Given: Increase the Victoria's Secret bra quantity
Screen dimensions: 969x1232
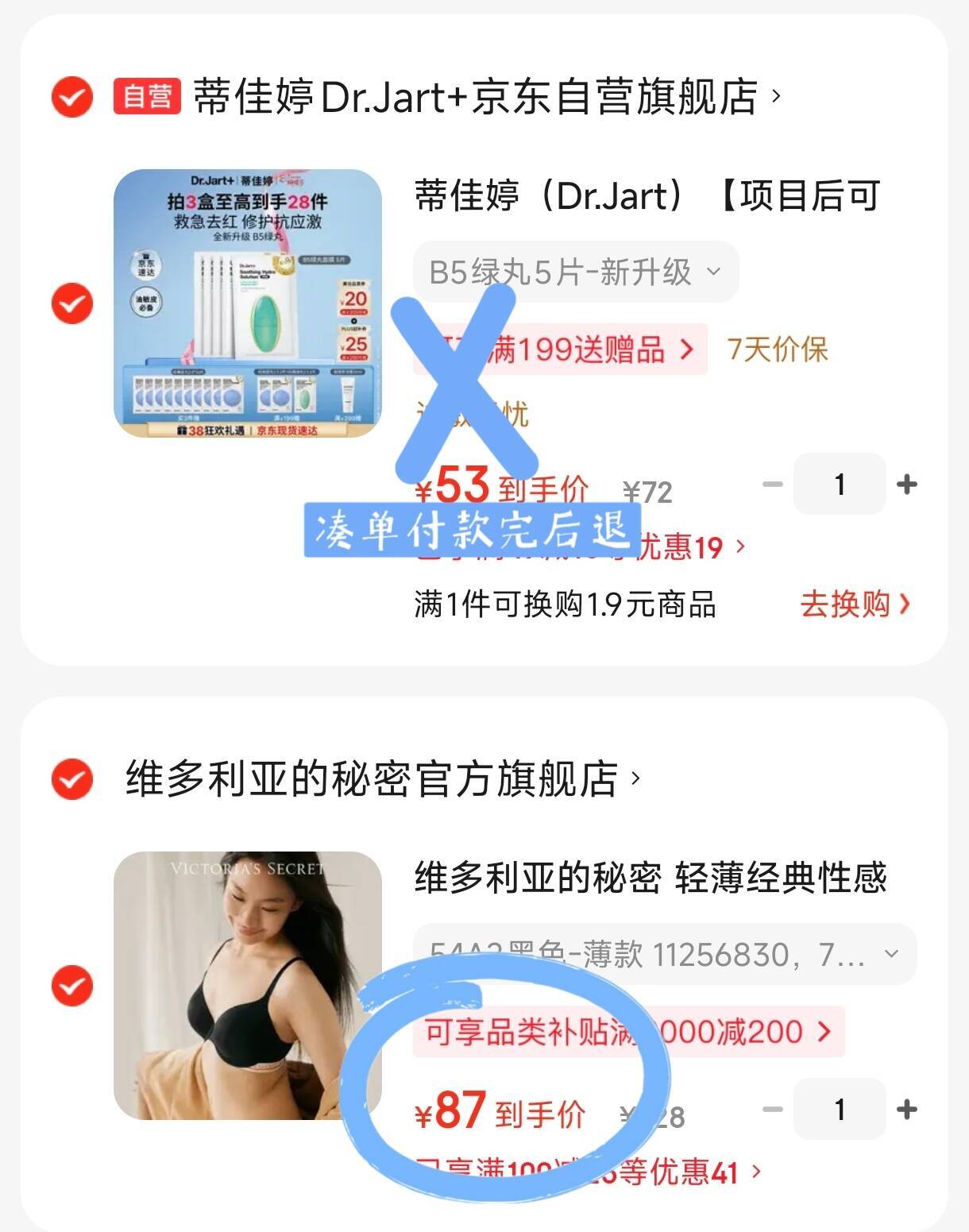Looking at the screenshot, I should coord(906,1109).
